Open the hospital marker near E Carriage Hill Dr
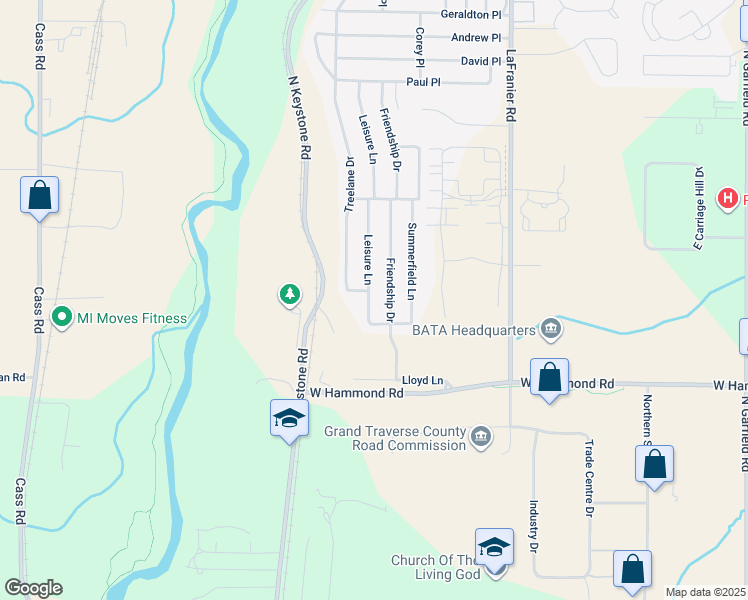This screenshot has width=748, height=600. tap(729, 200)
